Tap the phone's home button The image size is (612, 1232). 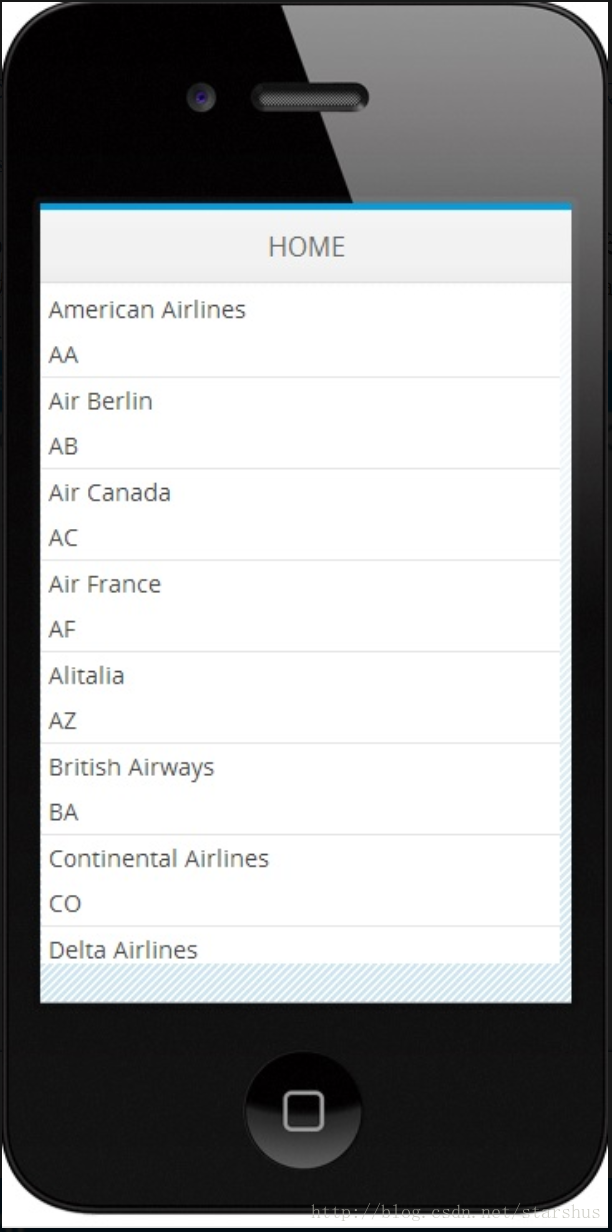(x=304, y=1110)
